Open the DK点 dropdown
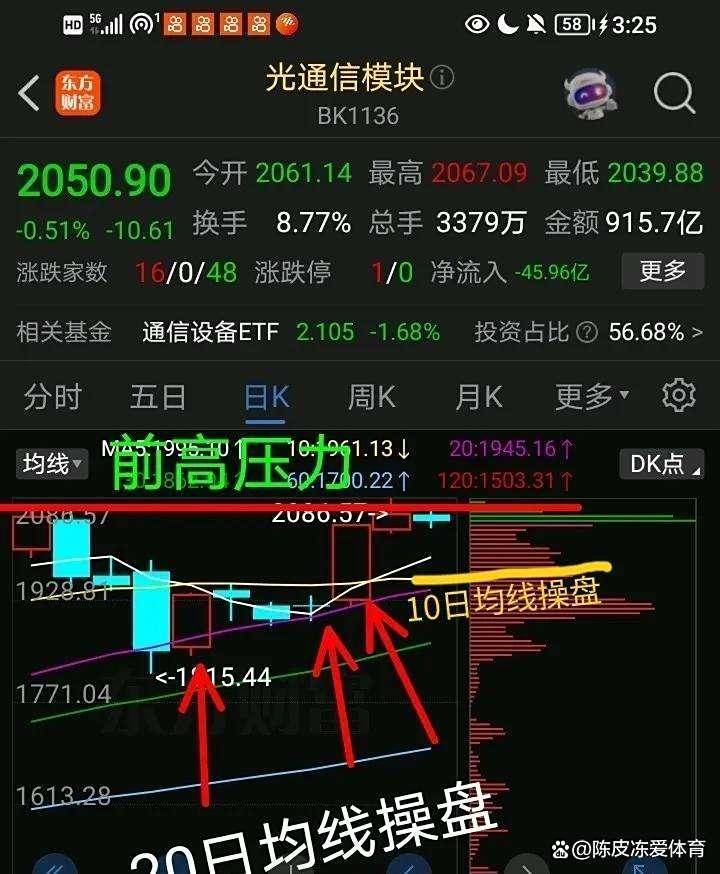The image size is (720, 874). (663, 463)
